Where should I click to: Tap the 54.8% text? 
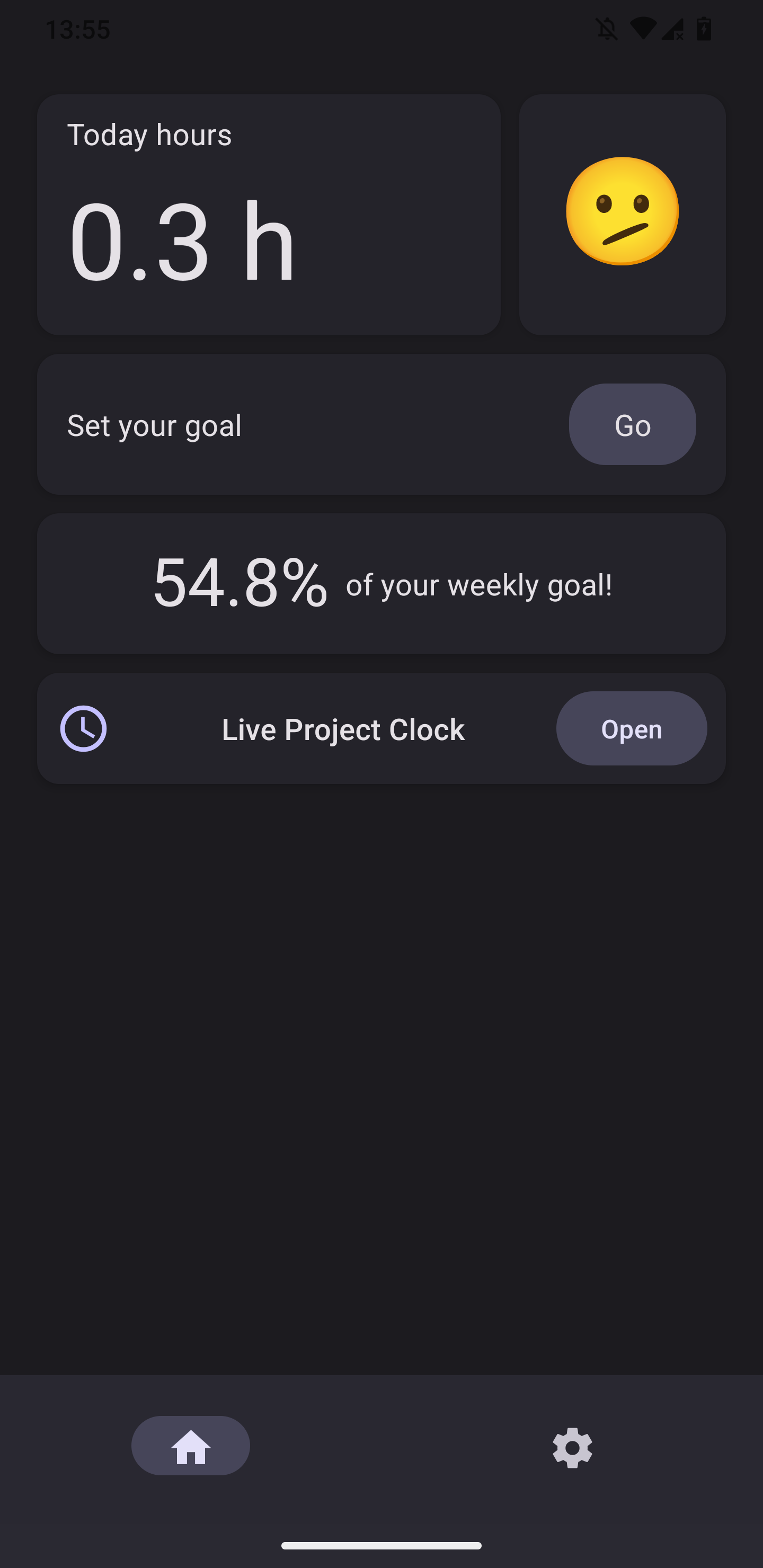(240, 583)
